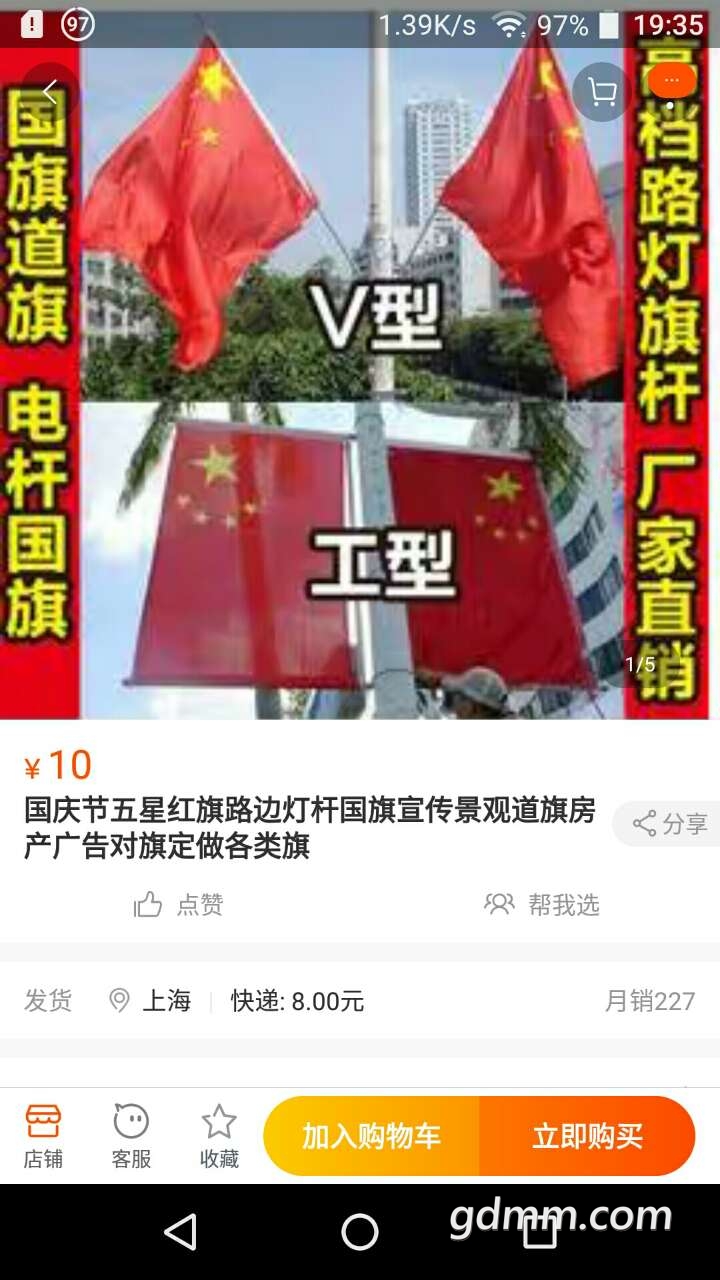Tap 加入购物车 to add to cart
Screen dimensions: 720x1280
coord(372,1137)
